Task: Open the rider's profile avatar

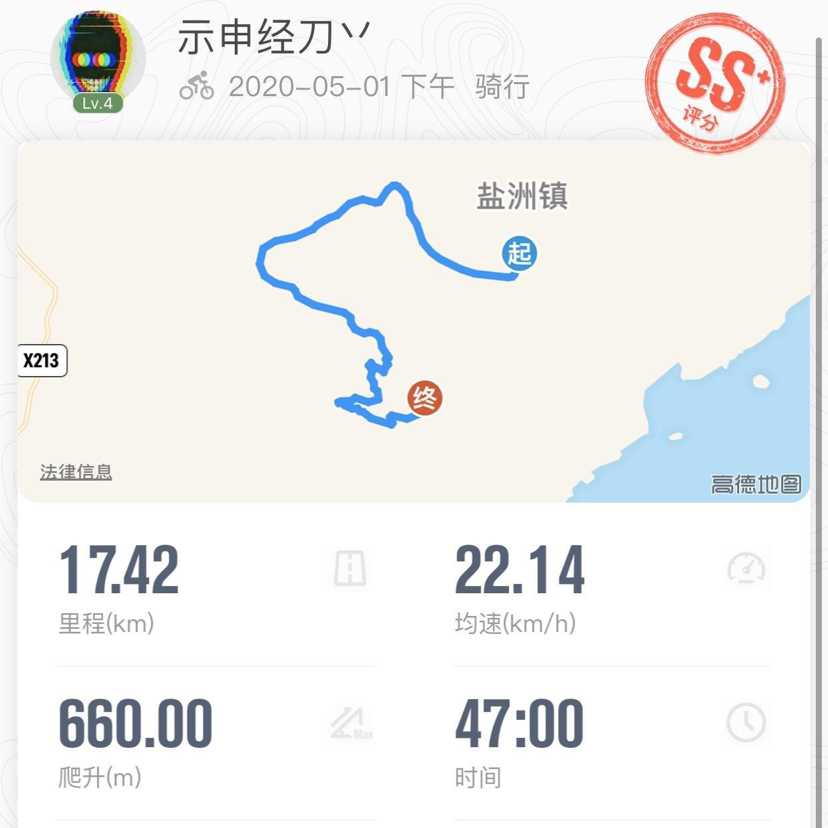Action: (97, 57)
